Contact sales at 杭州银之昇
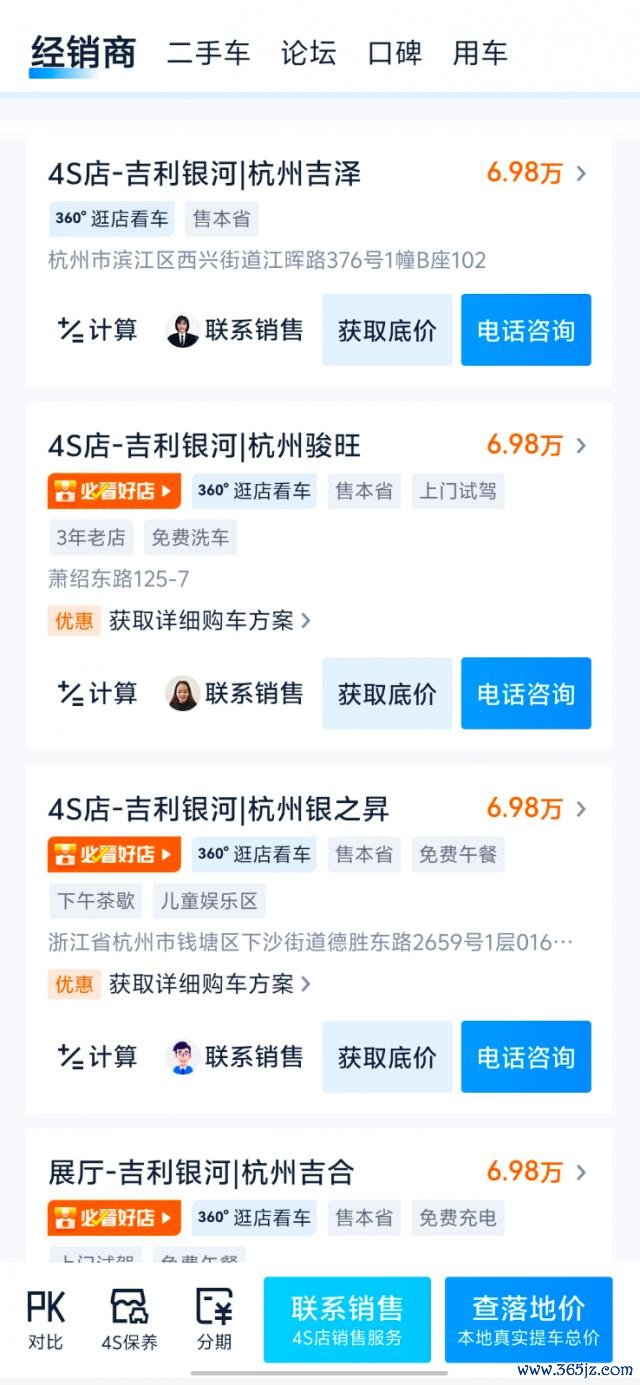640x1385 pixels. tap(236, 1057)
